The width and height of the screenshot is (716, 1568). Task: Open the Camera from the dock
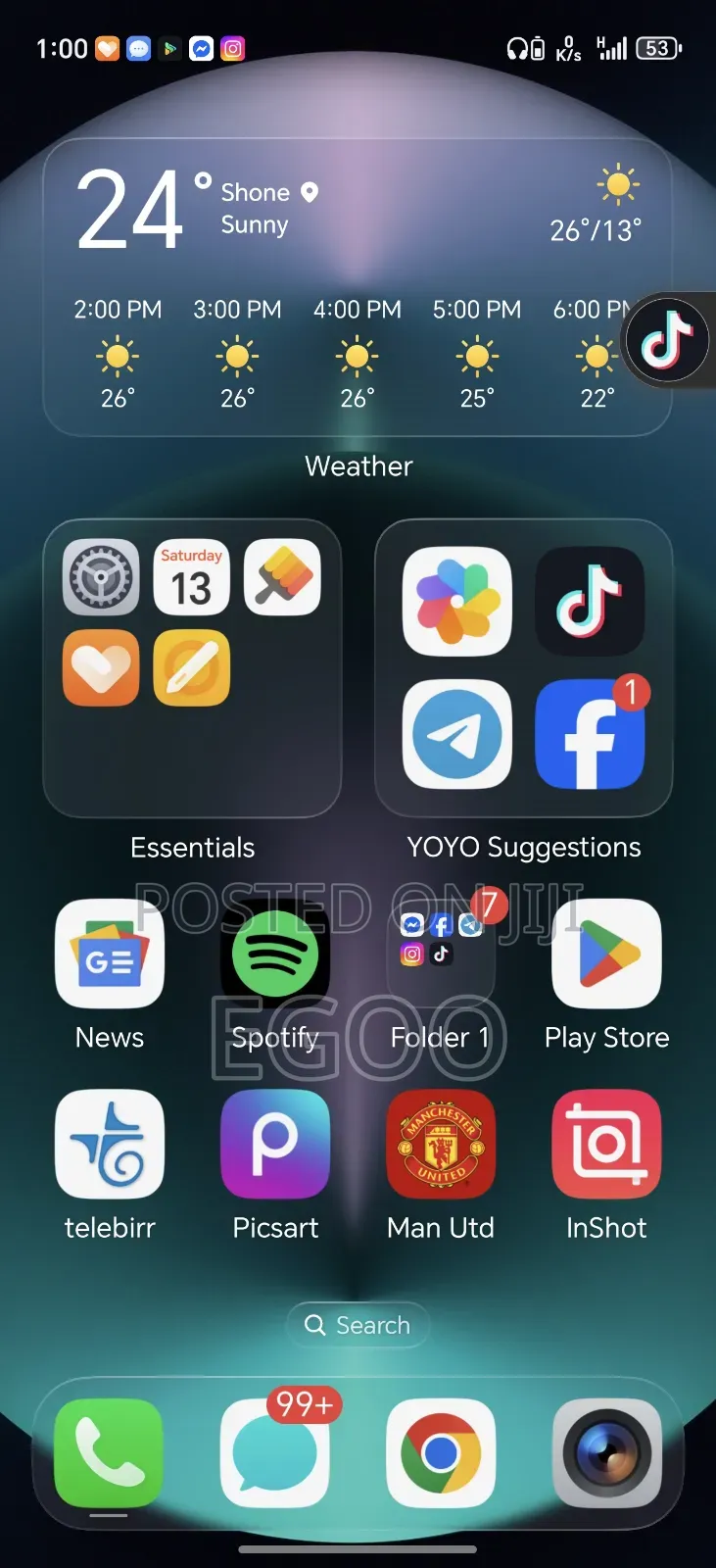click(606, 1452)
